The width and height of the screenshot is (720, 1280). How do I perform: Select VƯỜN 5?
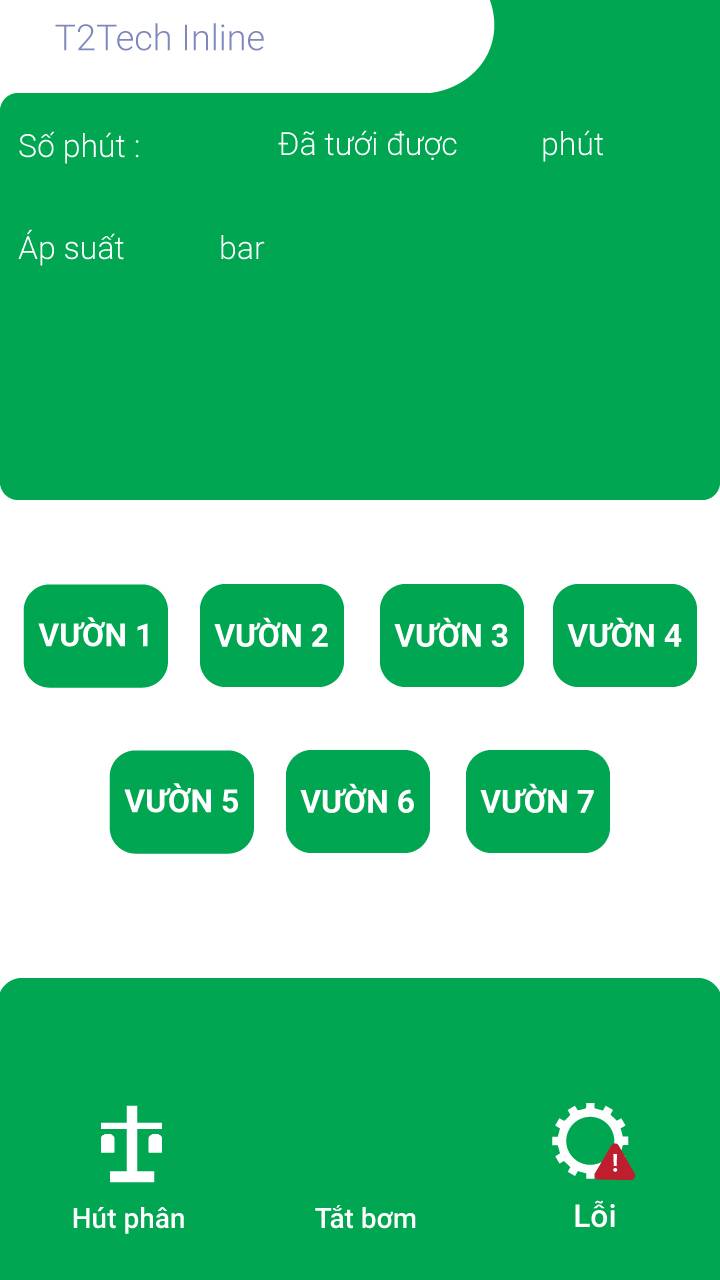pos(182,802)
